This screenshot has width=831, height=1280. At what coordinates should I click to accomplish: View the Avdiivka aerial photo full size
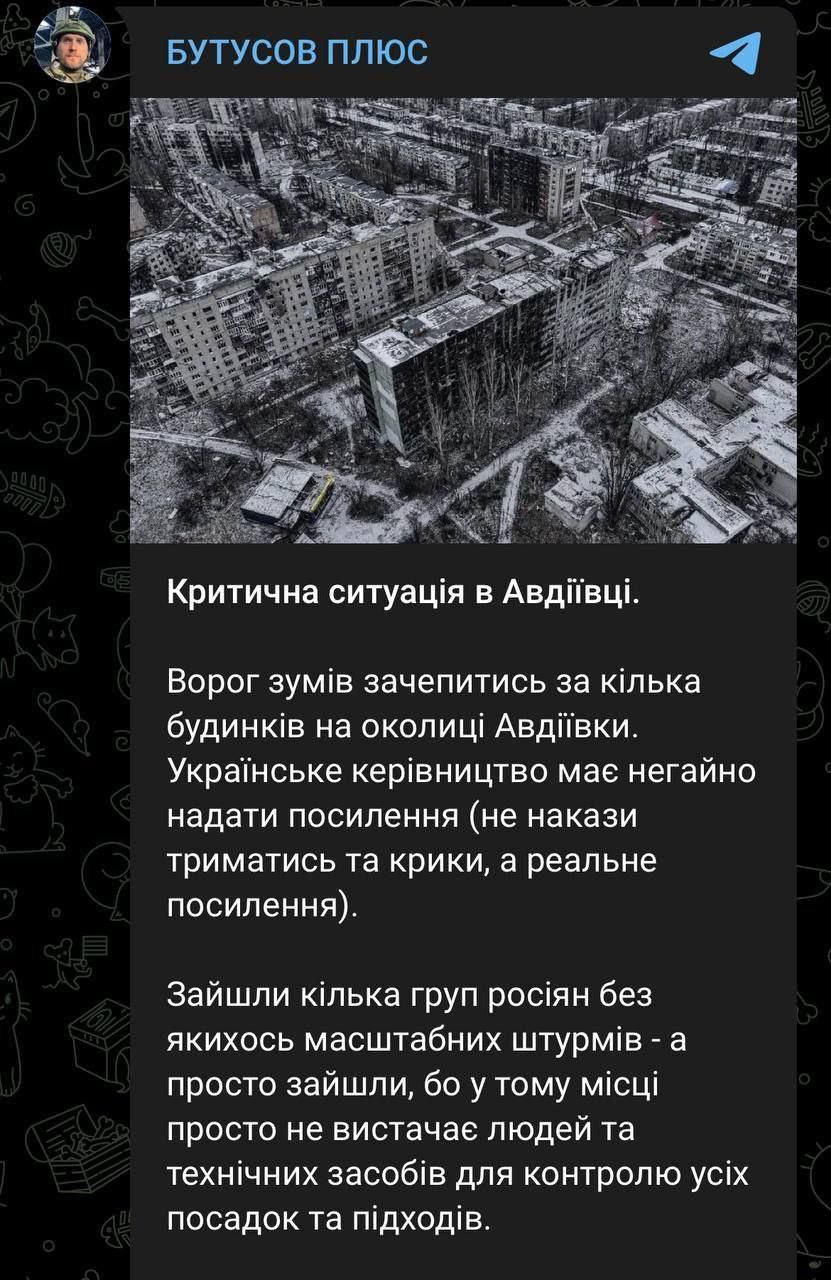463,320
